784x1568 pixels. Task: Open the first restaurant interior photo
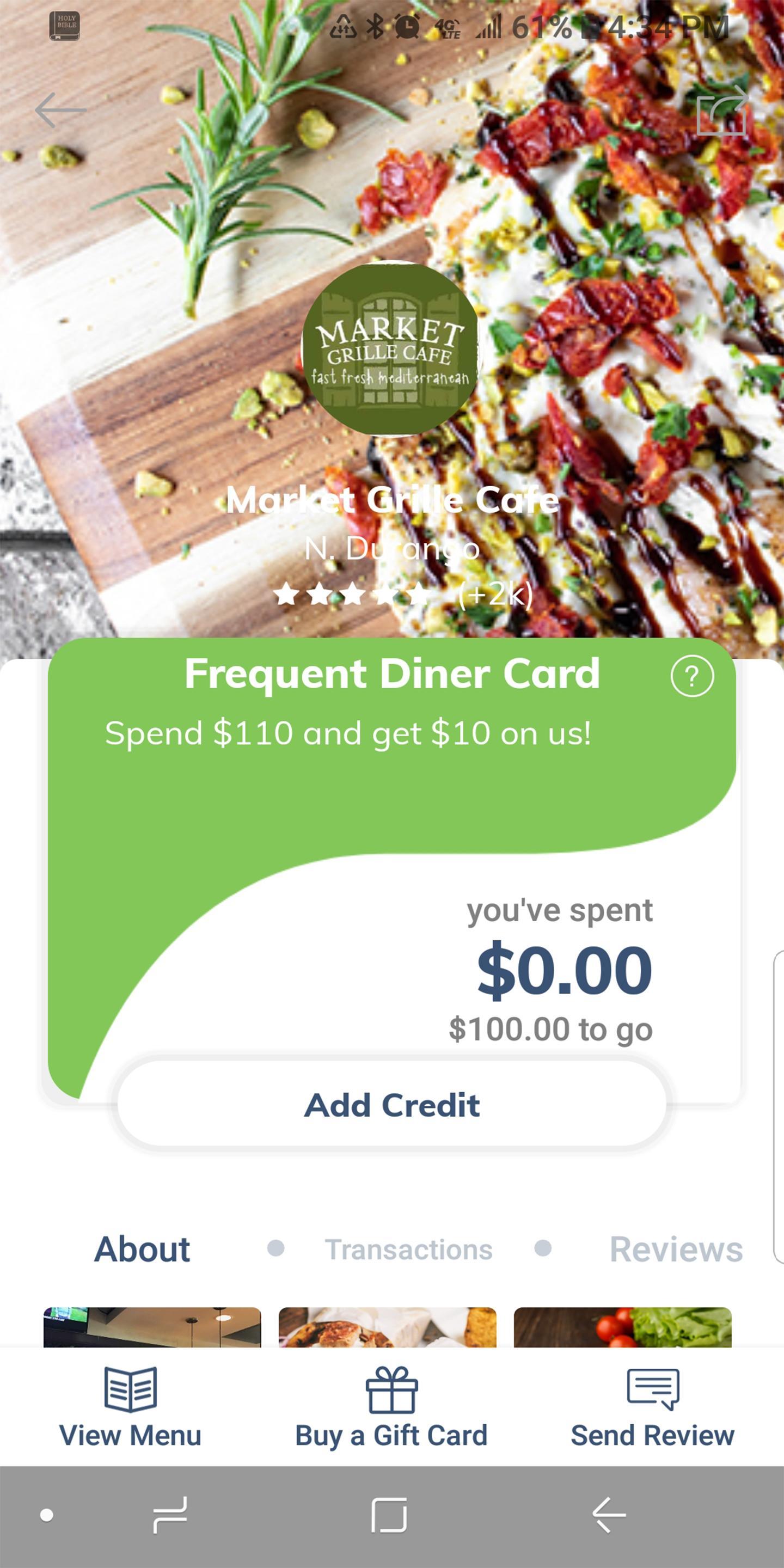click(152, 1327)
